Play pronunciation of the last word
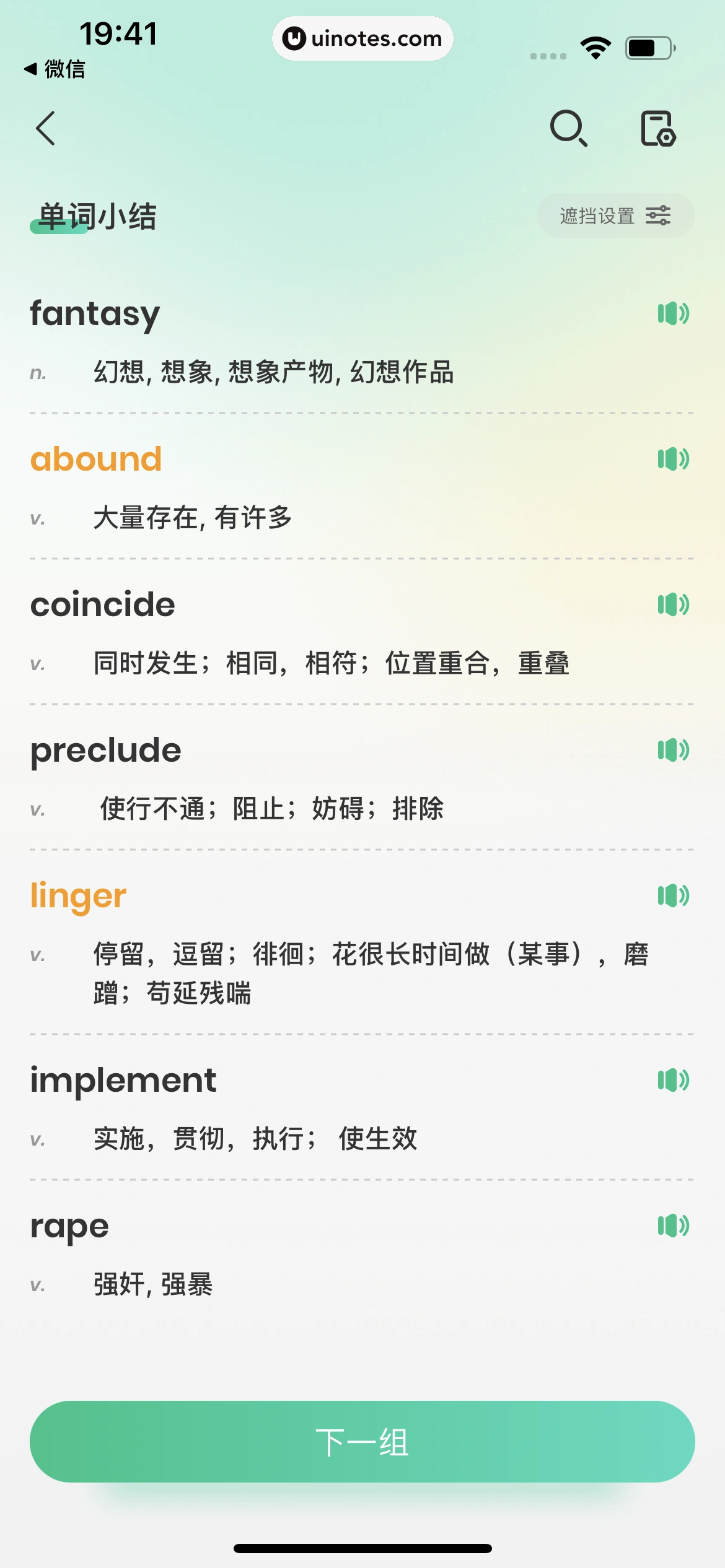Screen dimensions: 725x1568 tap(673, 1226)
